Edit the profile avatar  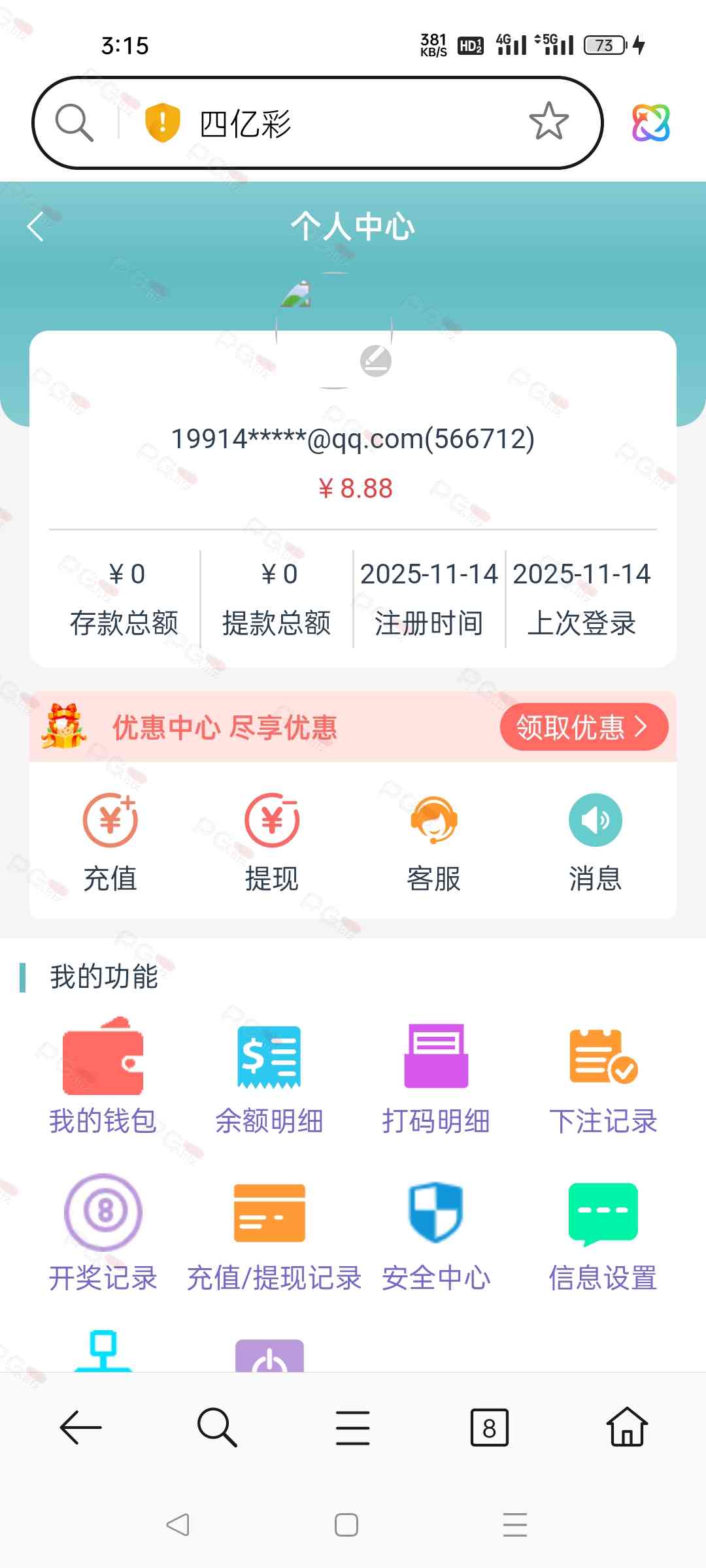point(376,361)
